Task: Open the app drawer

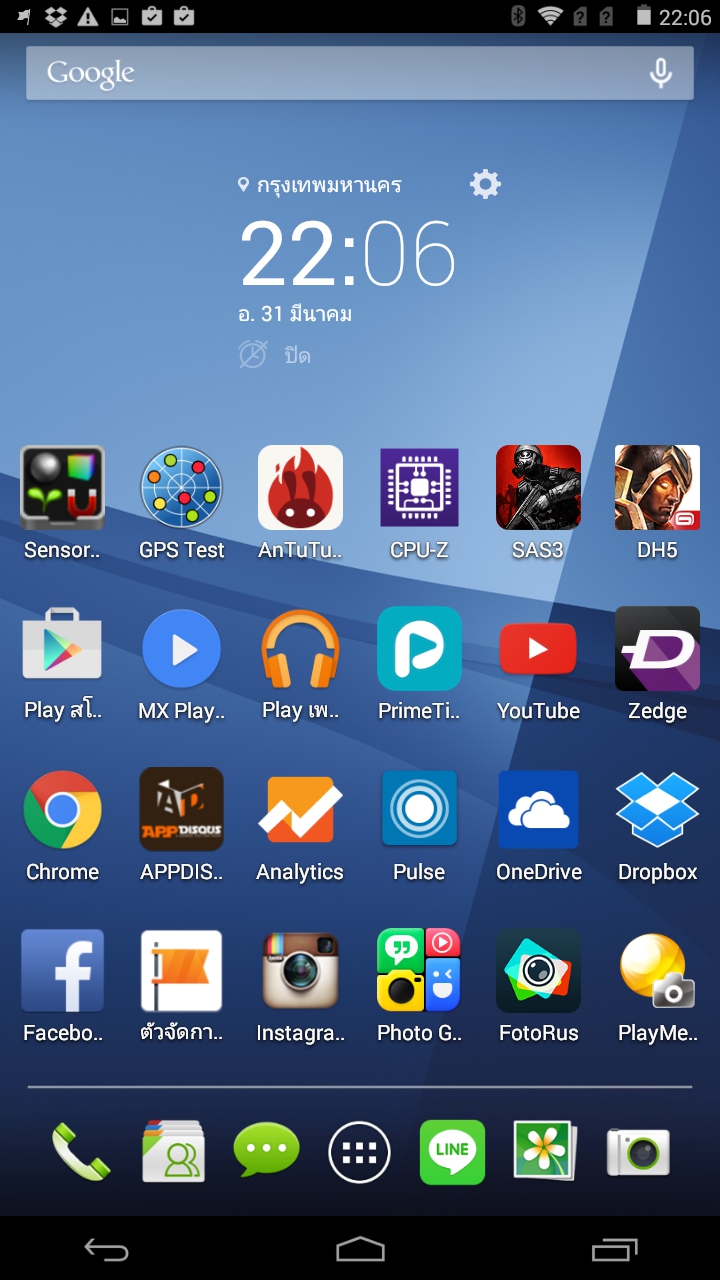Action: click(359, 1152)
